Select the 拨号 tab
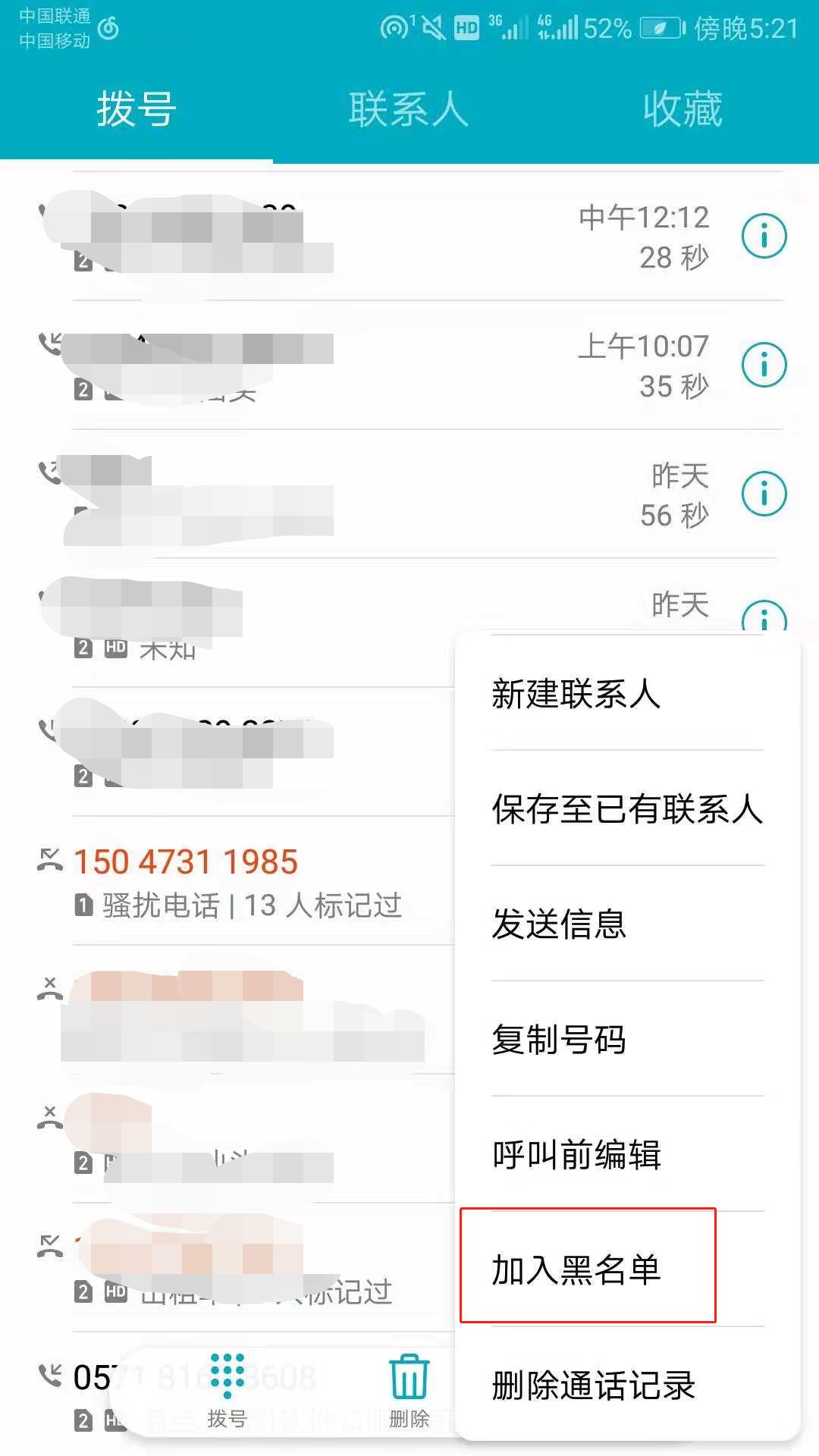 (136, 109)
